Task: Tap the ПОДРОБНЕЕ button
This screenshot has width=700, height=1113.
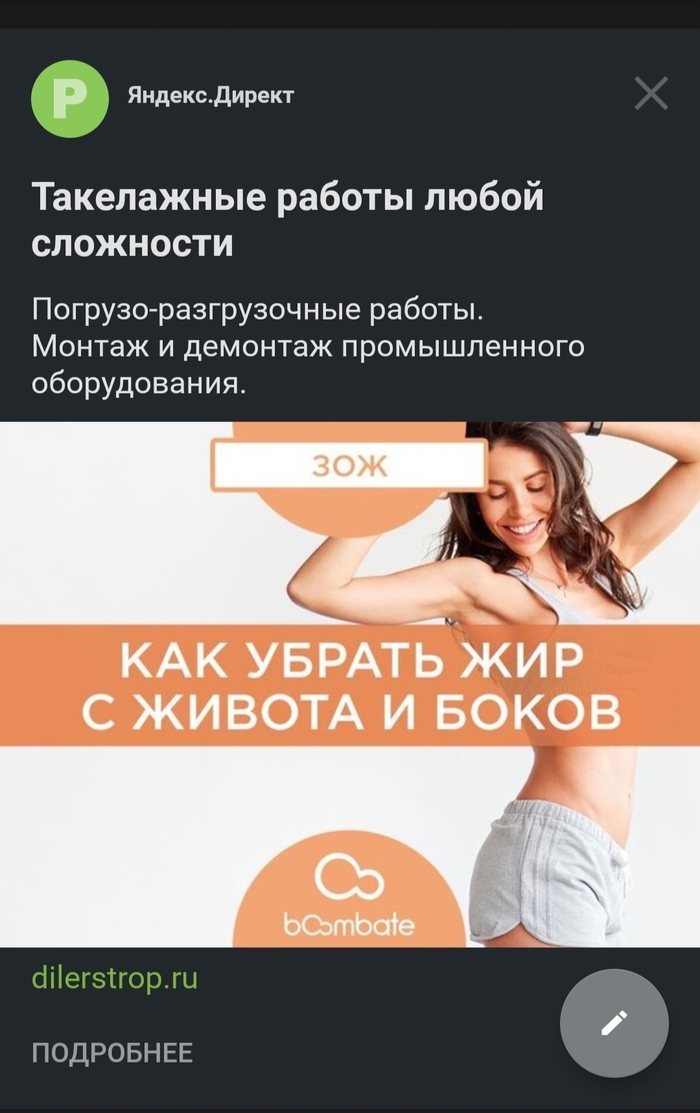Action: point(112,1052)
